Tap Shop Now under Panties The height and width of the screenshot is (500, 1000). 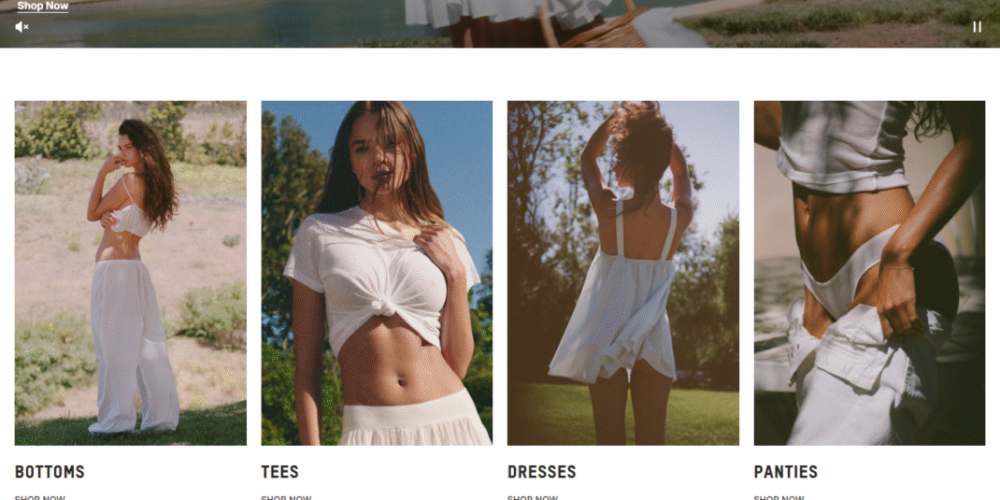[x=779, y=497]
